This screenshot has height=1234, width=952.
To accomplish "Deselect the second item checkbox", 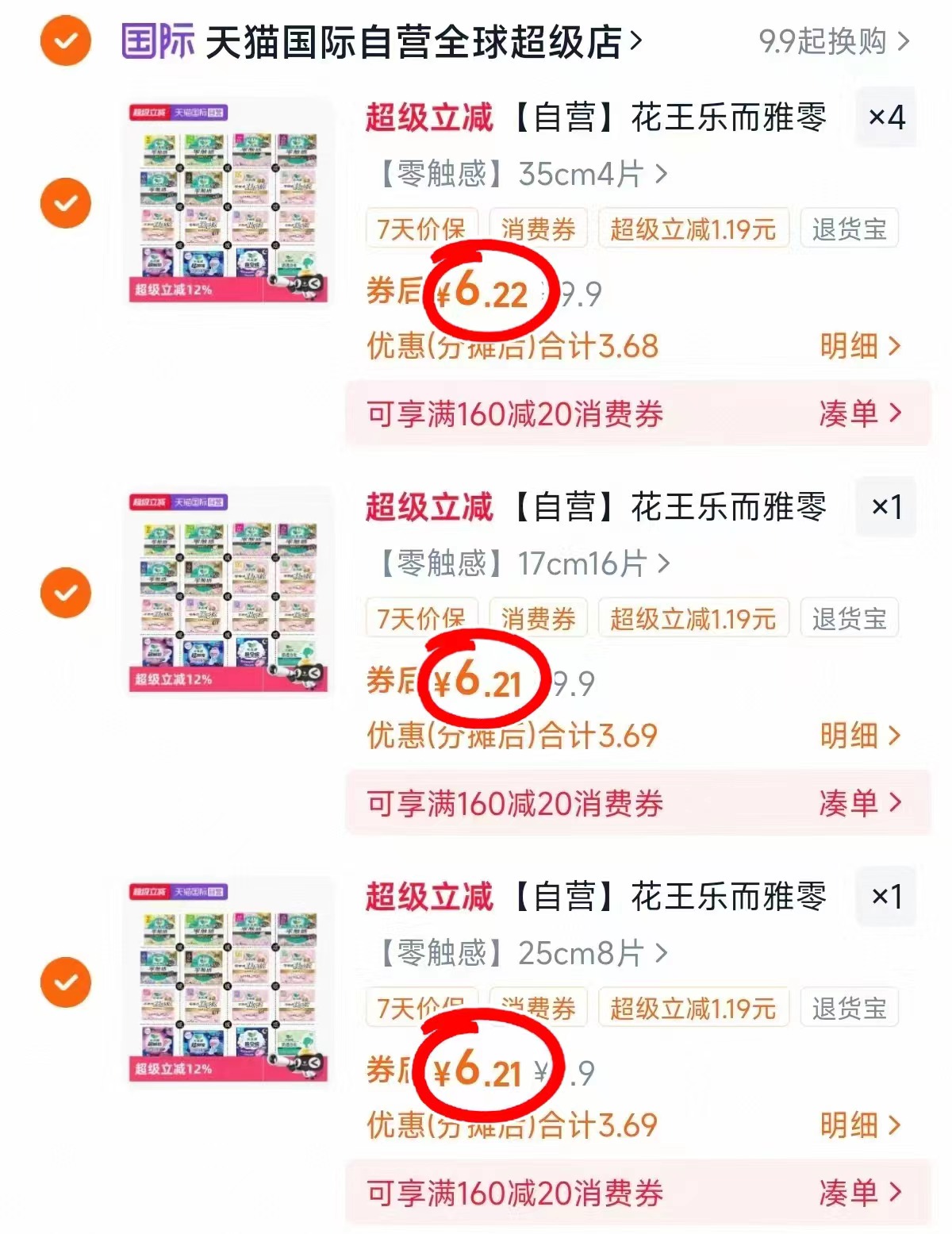I will point(65,592).
